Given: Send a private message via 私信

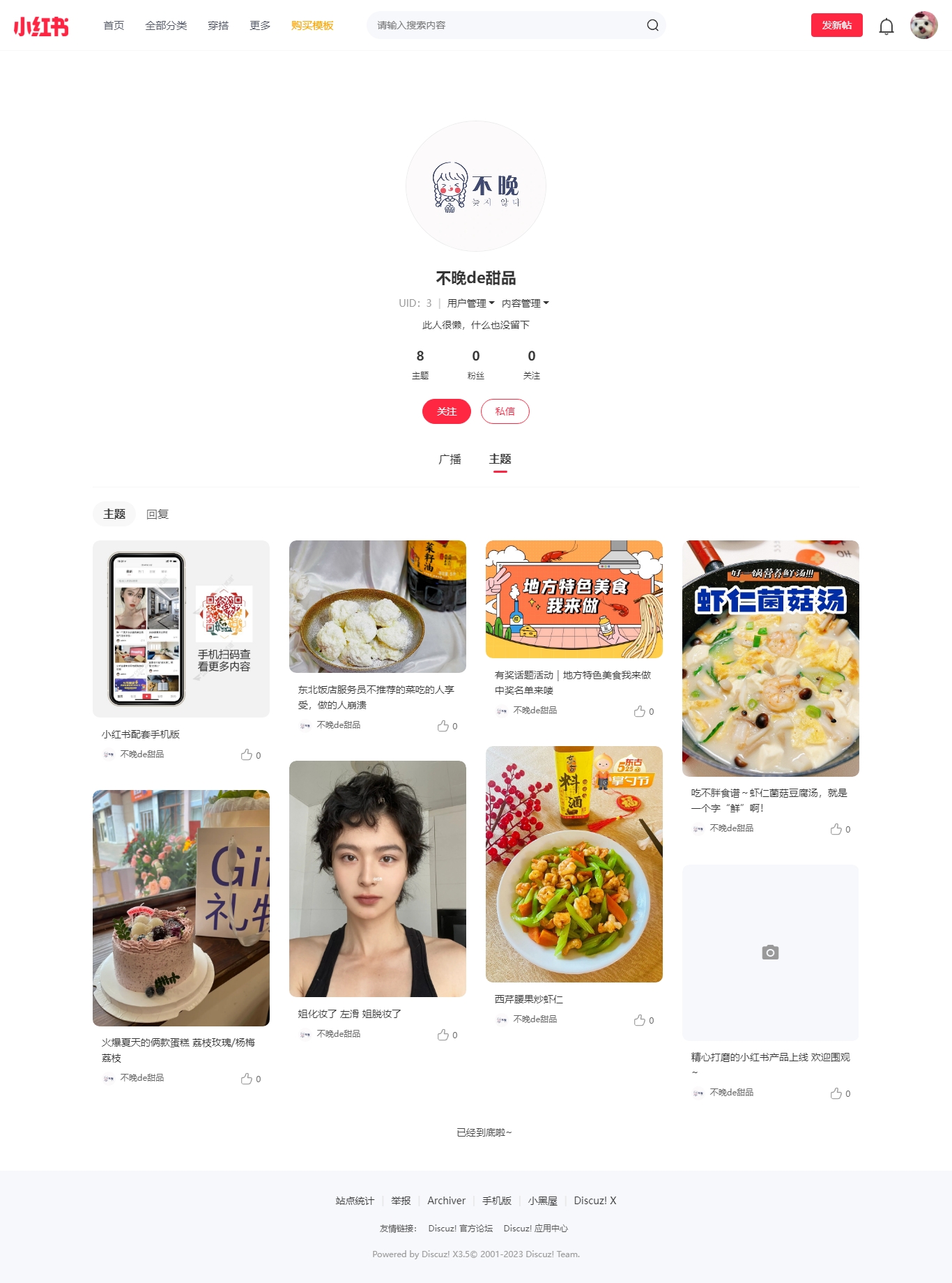Looking at the screenshot, I should tap(505, 411).
